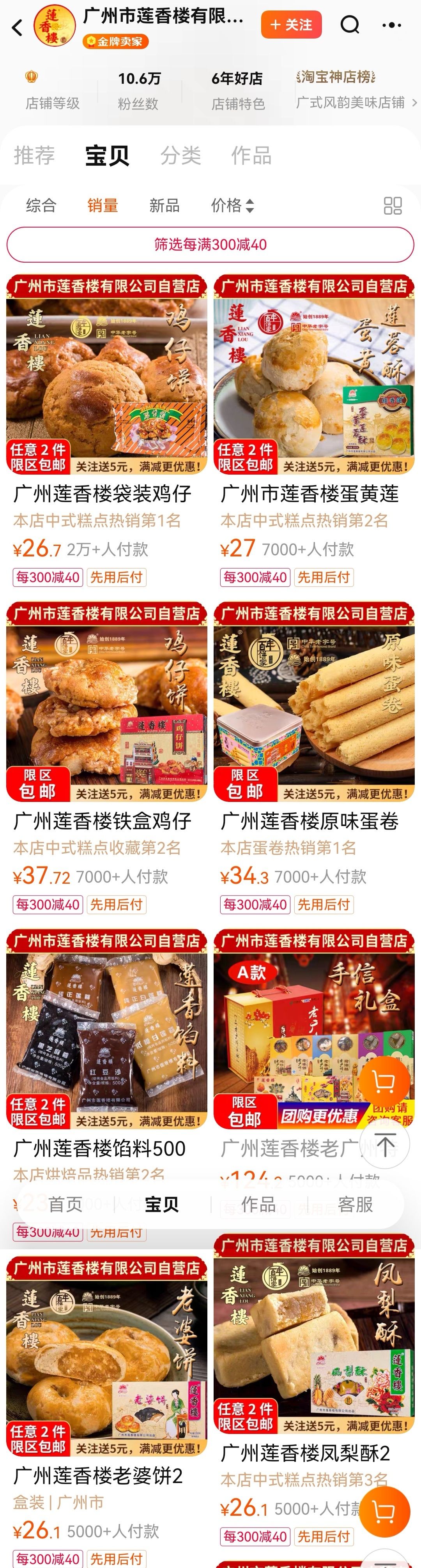Sort products by 价格
Screen dimensions: 421x1568
pyautogui.click(x=232, y=206)
